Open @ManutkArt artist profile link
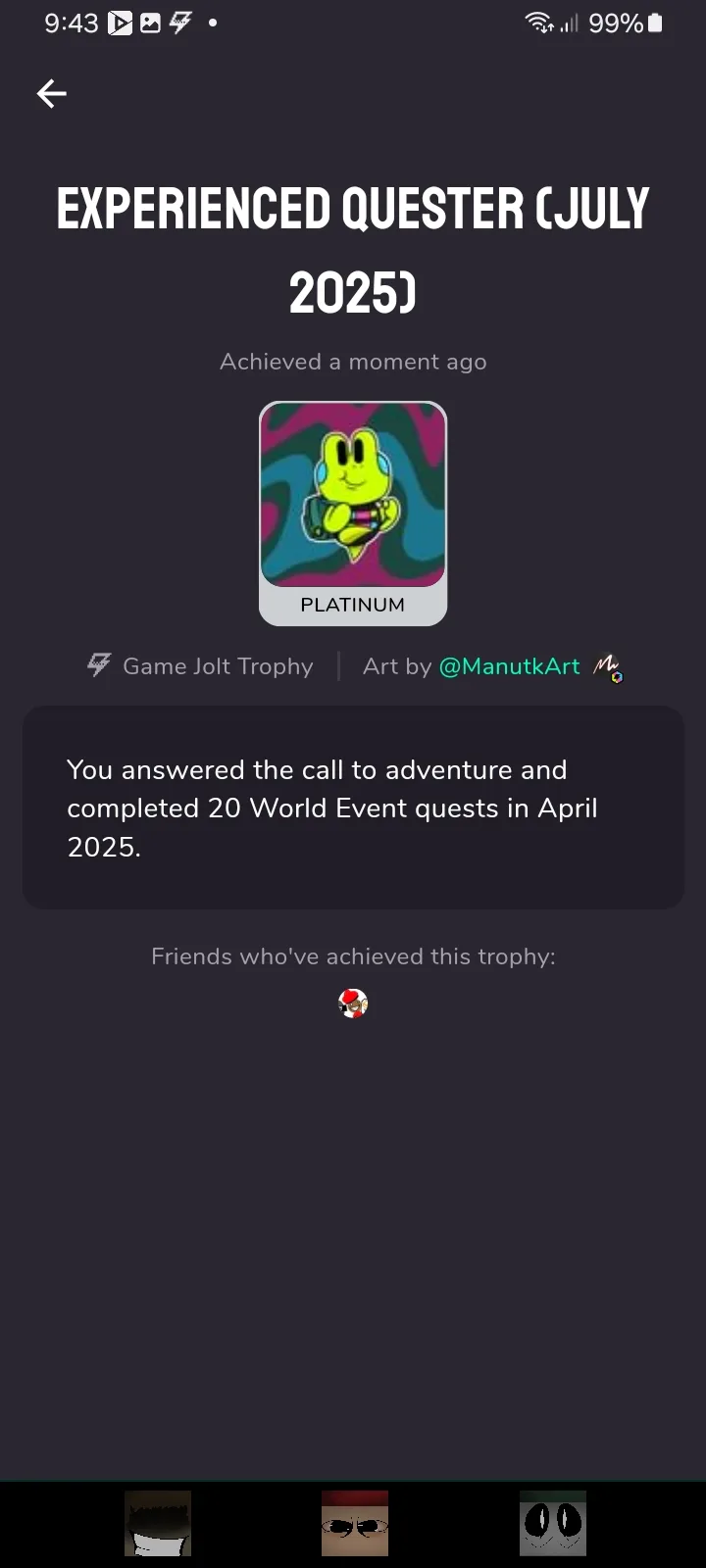The height and width of the screenshot is (1568, 706). pos(509,666)
